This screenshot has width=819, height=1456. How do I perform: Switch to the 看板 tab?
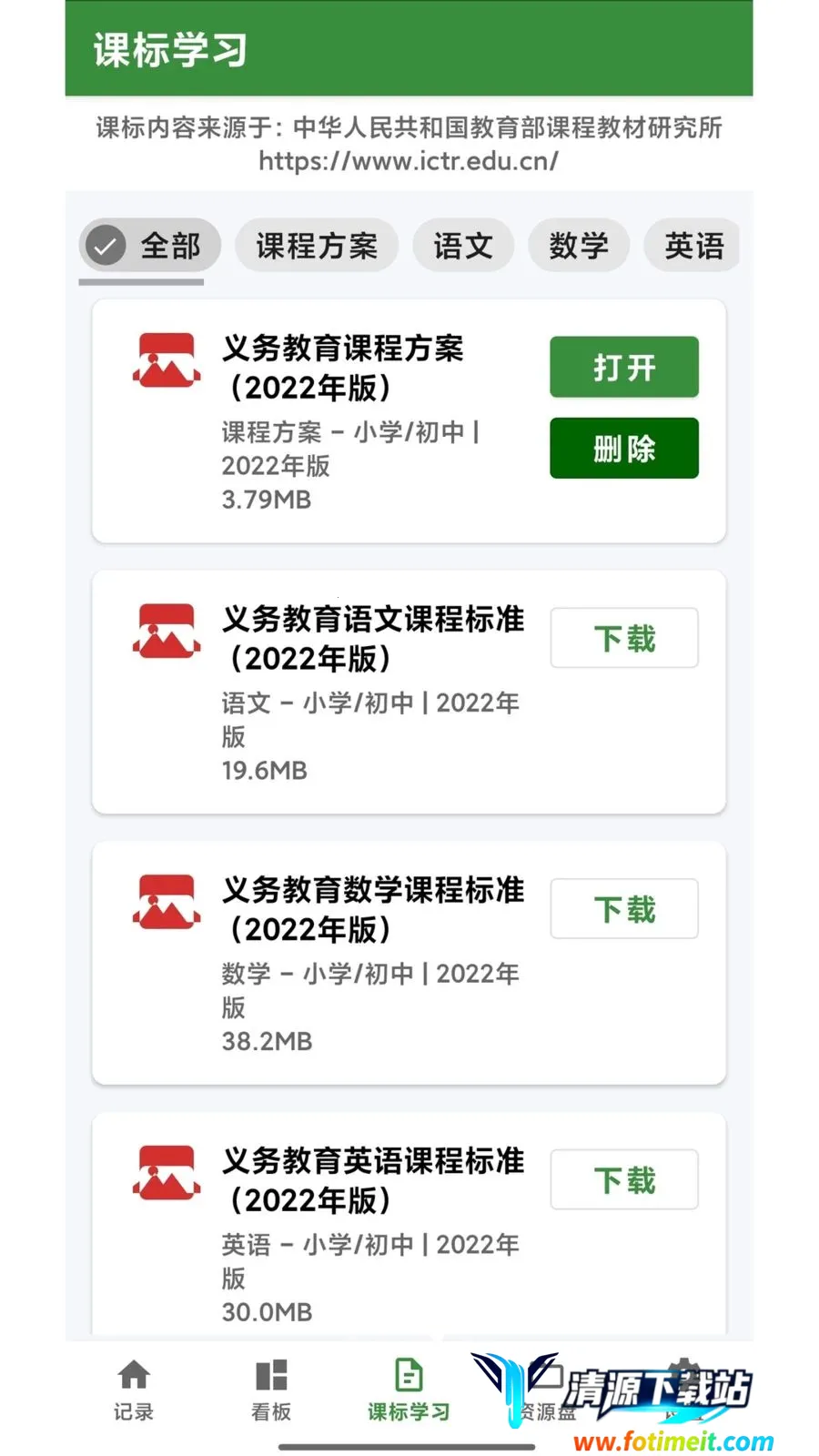coord(271,1390)
